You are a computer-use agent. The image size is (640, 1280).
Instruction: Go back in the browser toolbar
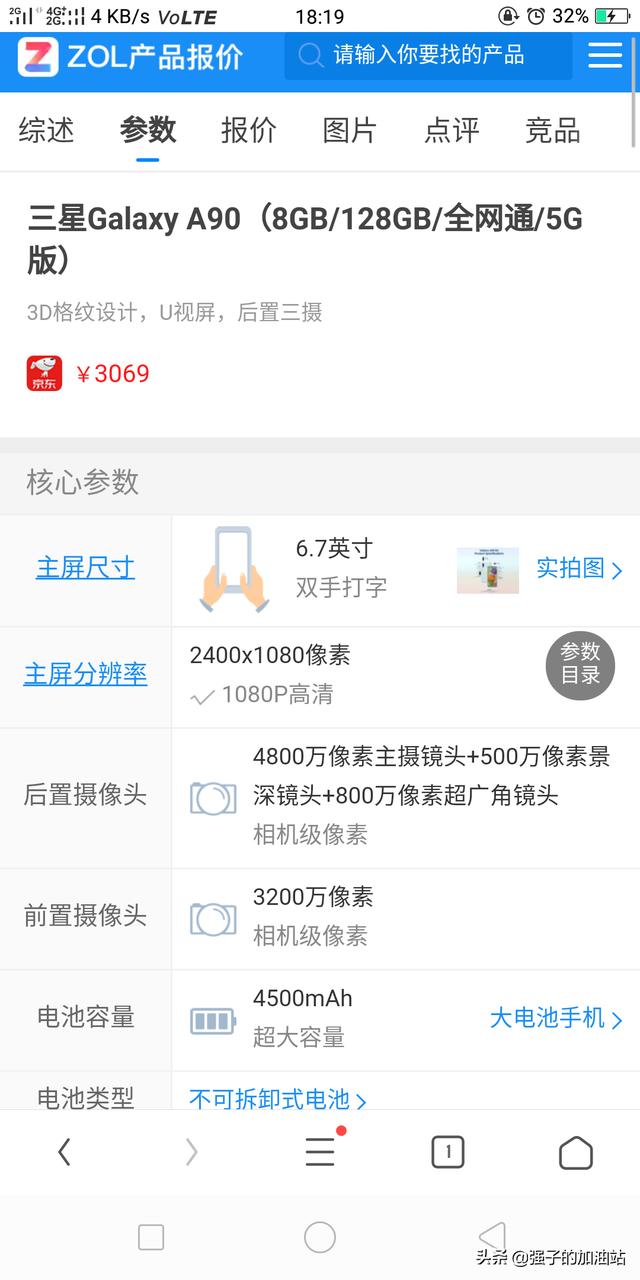64,1153
